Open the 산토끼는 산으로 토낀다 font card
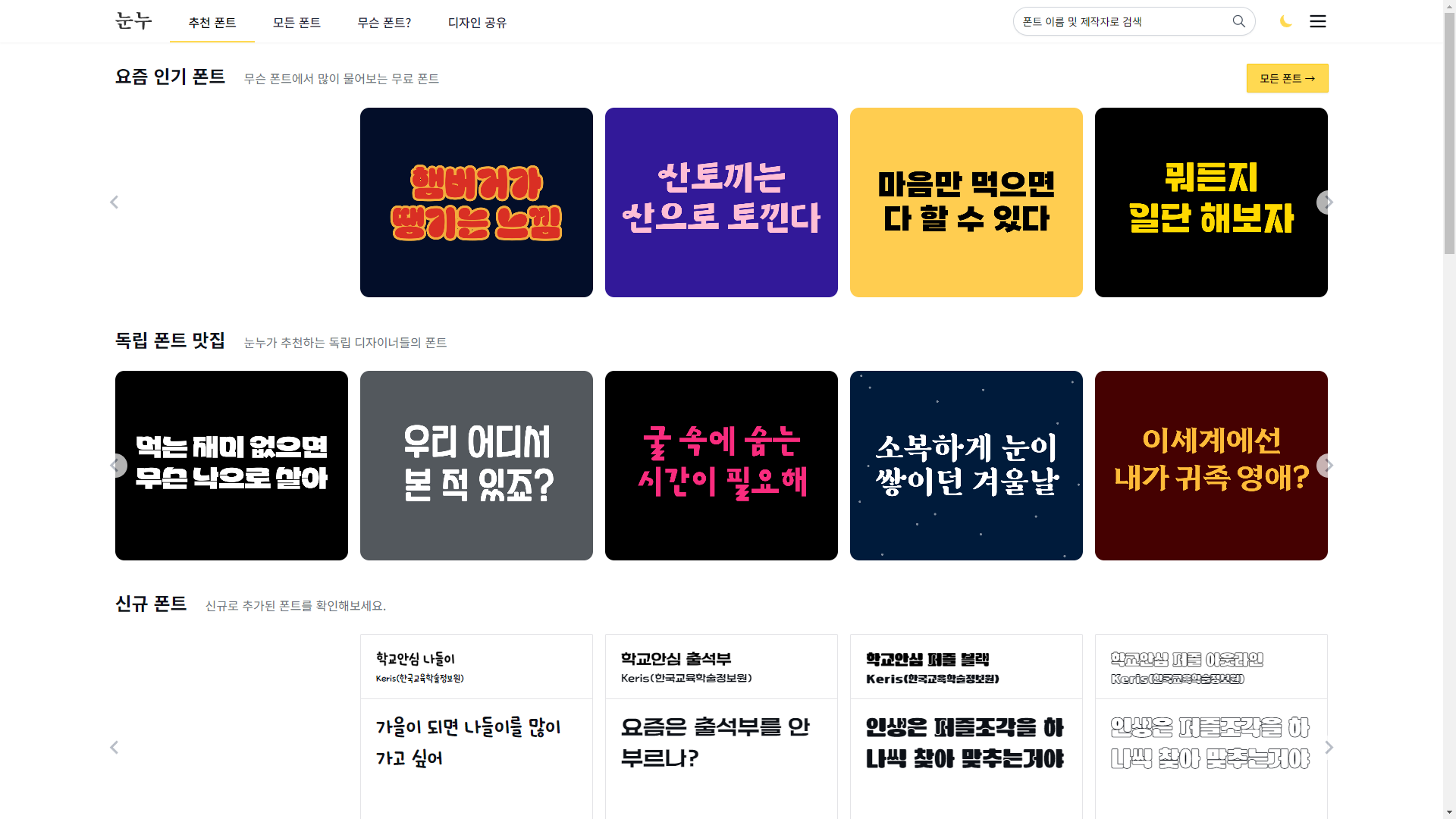Image resolution: width=1456 pixels, height=819 pixels. [721, 202]
